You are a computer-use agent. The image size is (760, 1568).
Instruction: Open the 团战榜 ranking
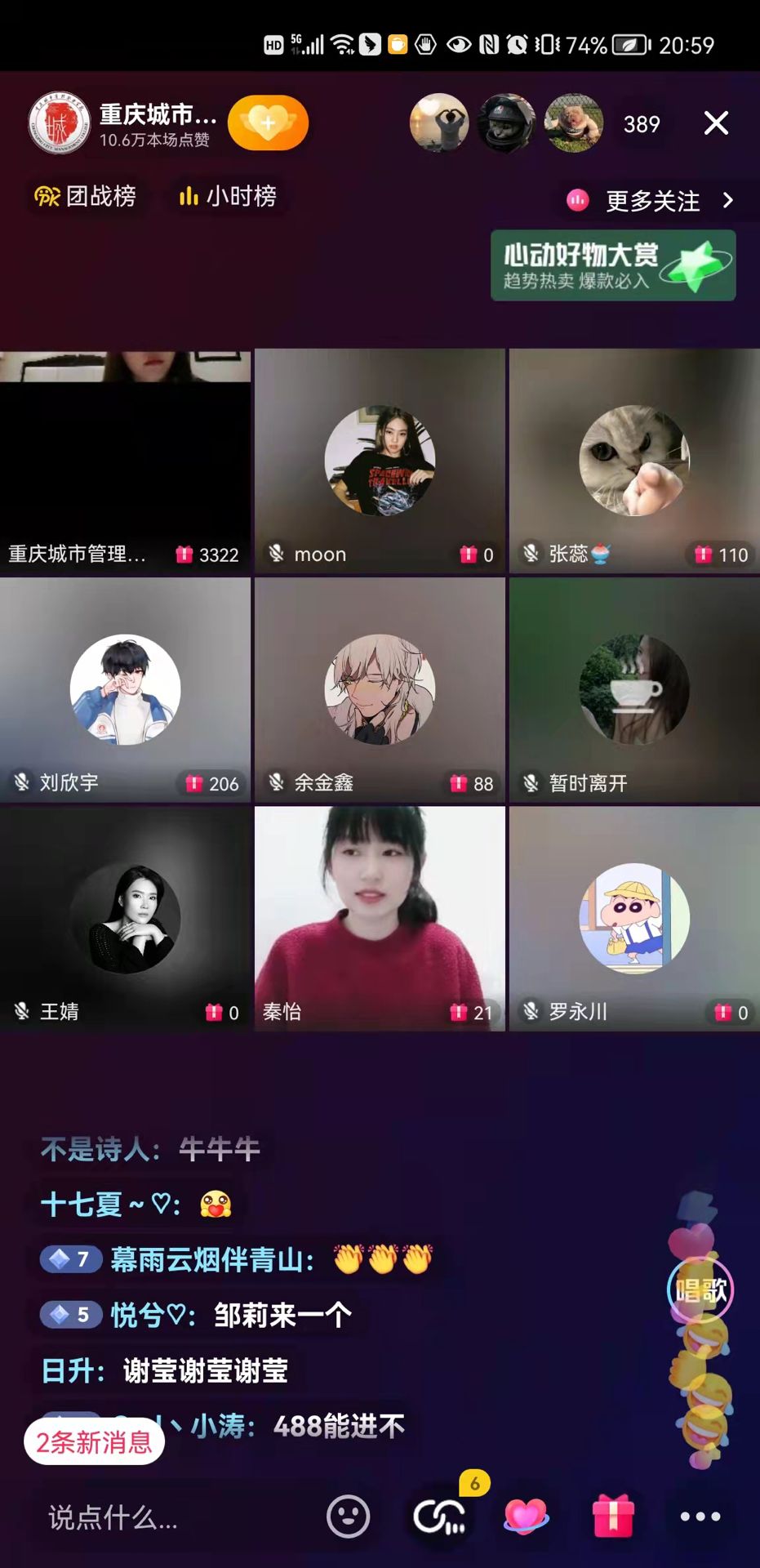click(86, 197)
